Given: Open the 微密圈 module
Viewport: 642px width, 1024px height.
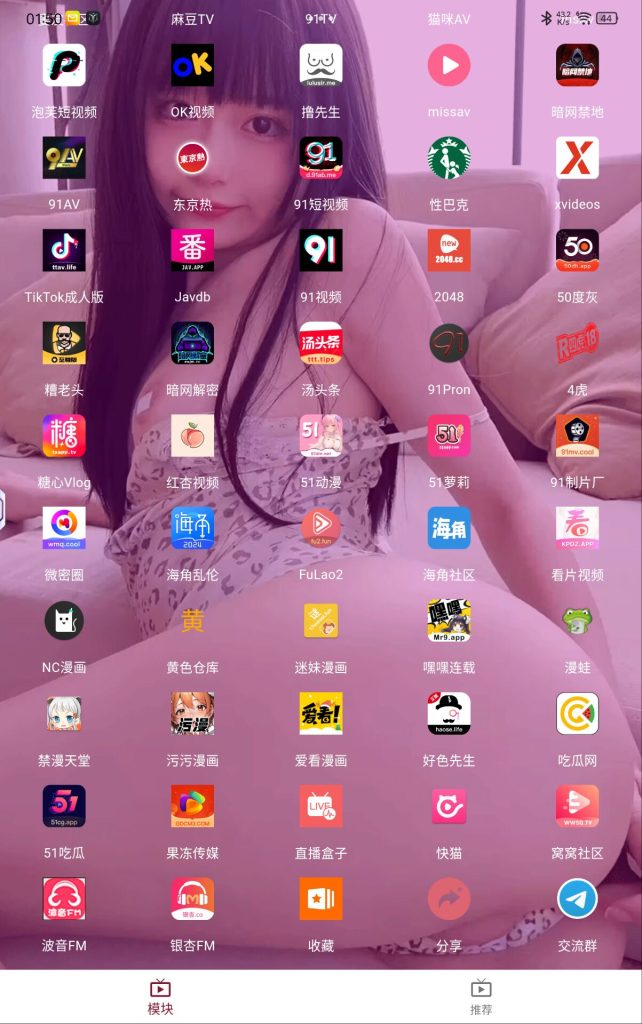Looking at the screenshot, I should click(x=64, y=528).
